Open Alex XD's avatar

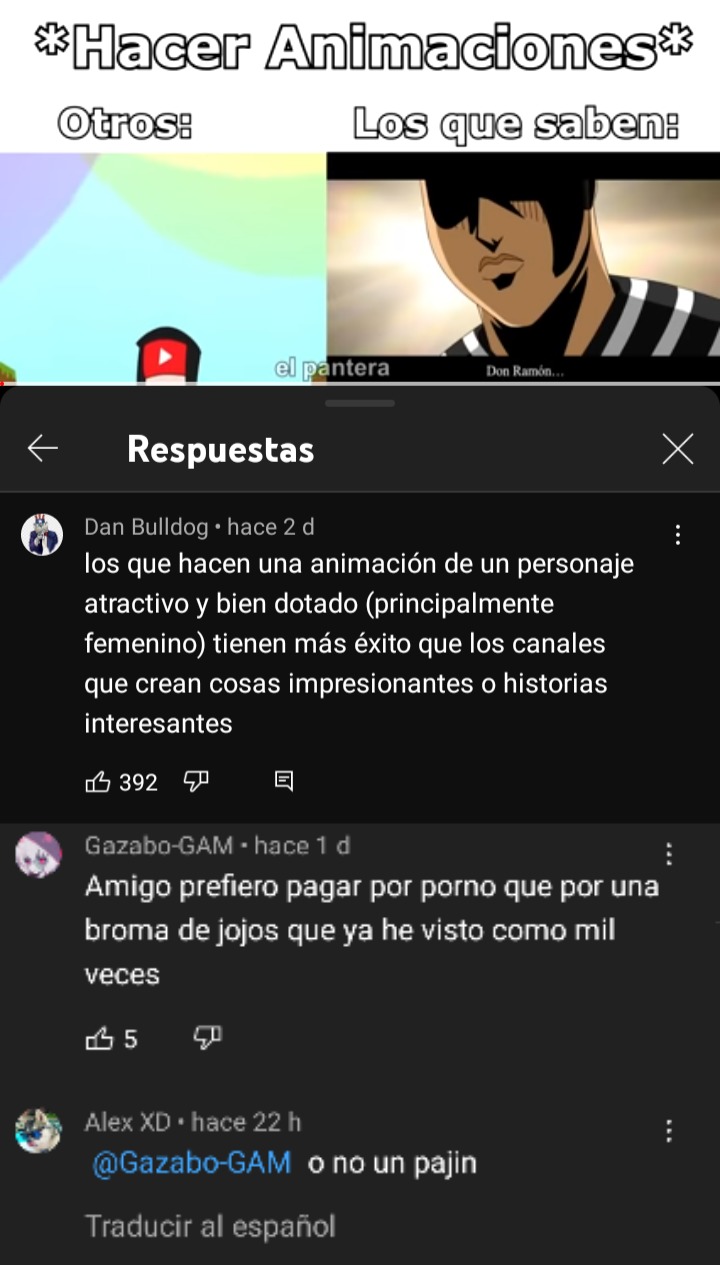[39, 1131]
